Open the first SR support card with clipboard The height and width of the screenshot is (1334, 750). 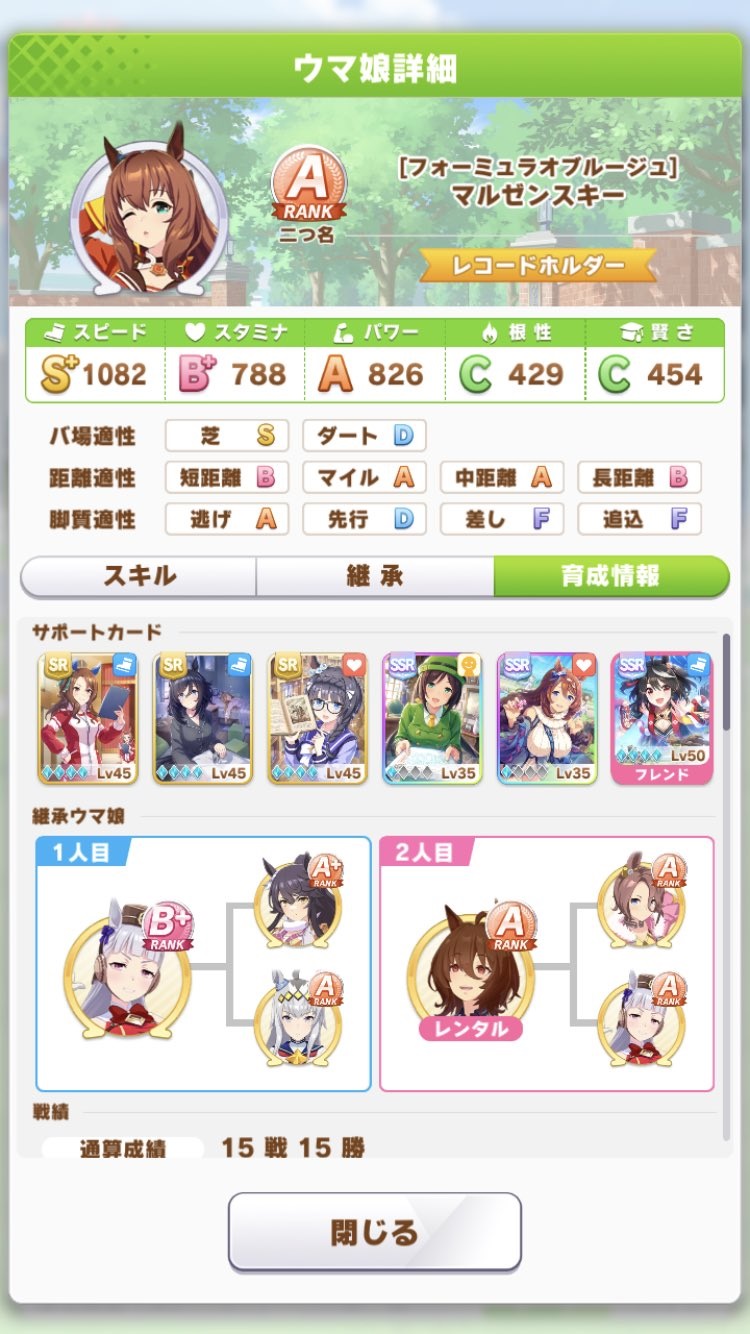click(87, 718)
